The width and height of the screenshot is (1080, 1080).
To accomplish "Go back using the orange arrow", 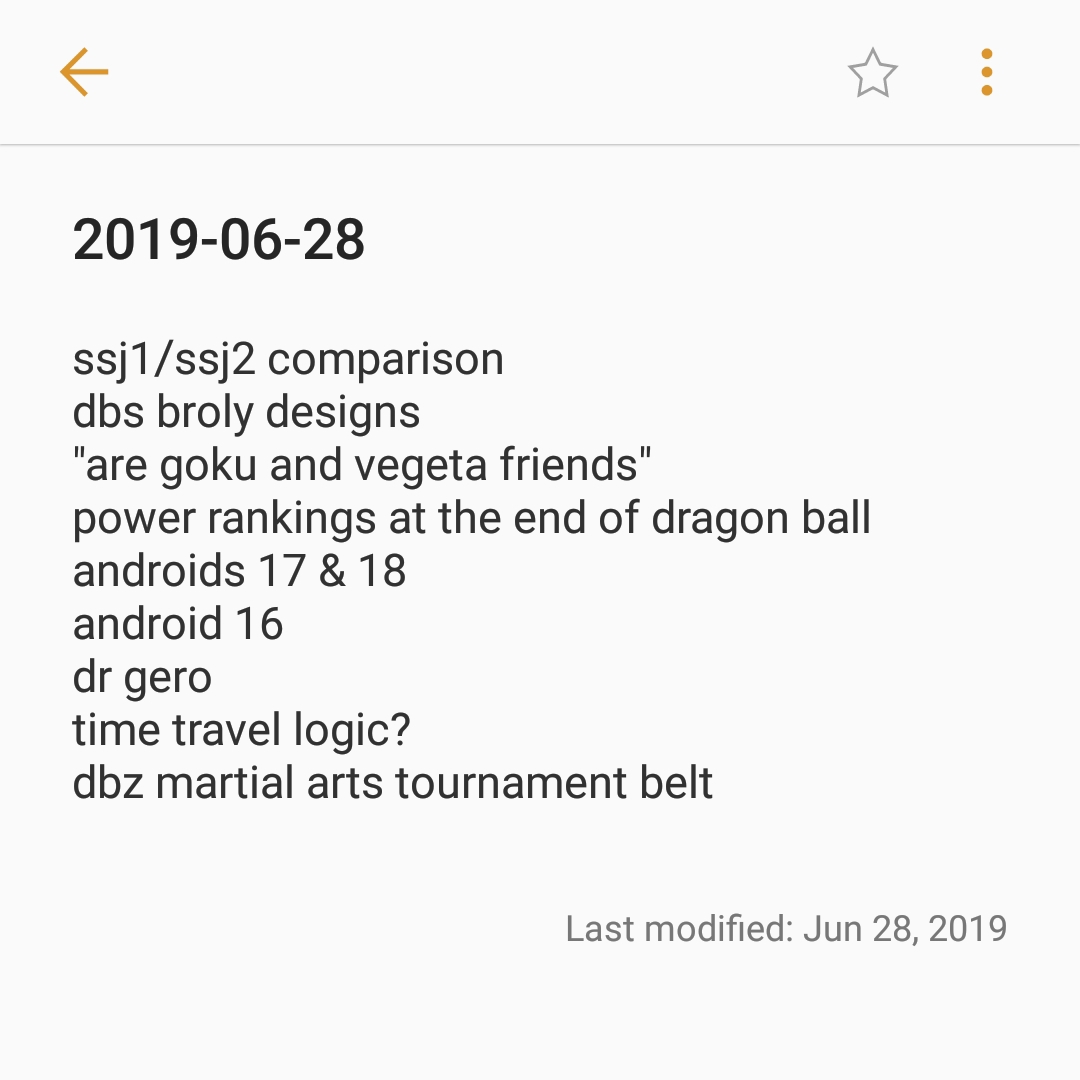I will click(x=84, y=72).
